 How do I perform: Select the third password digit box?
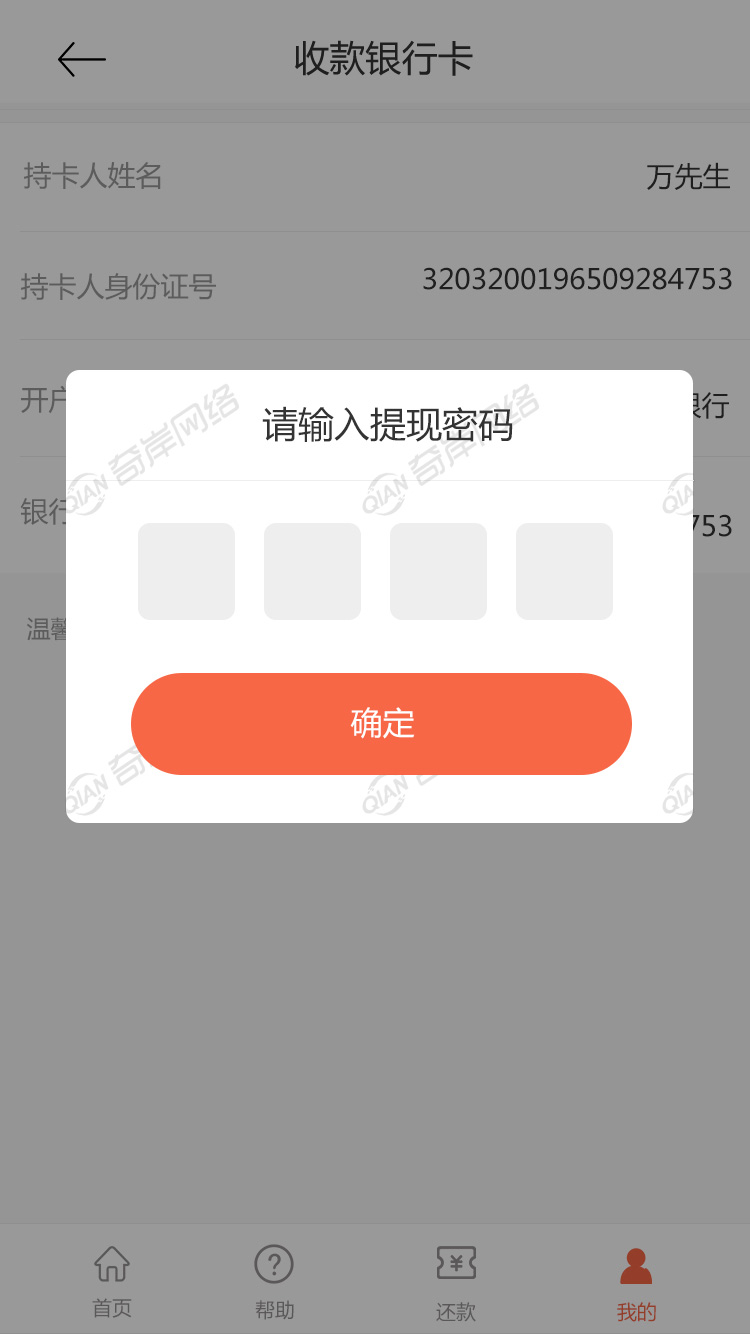coord(438,571)
